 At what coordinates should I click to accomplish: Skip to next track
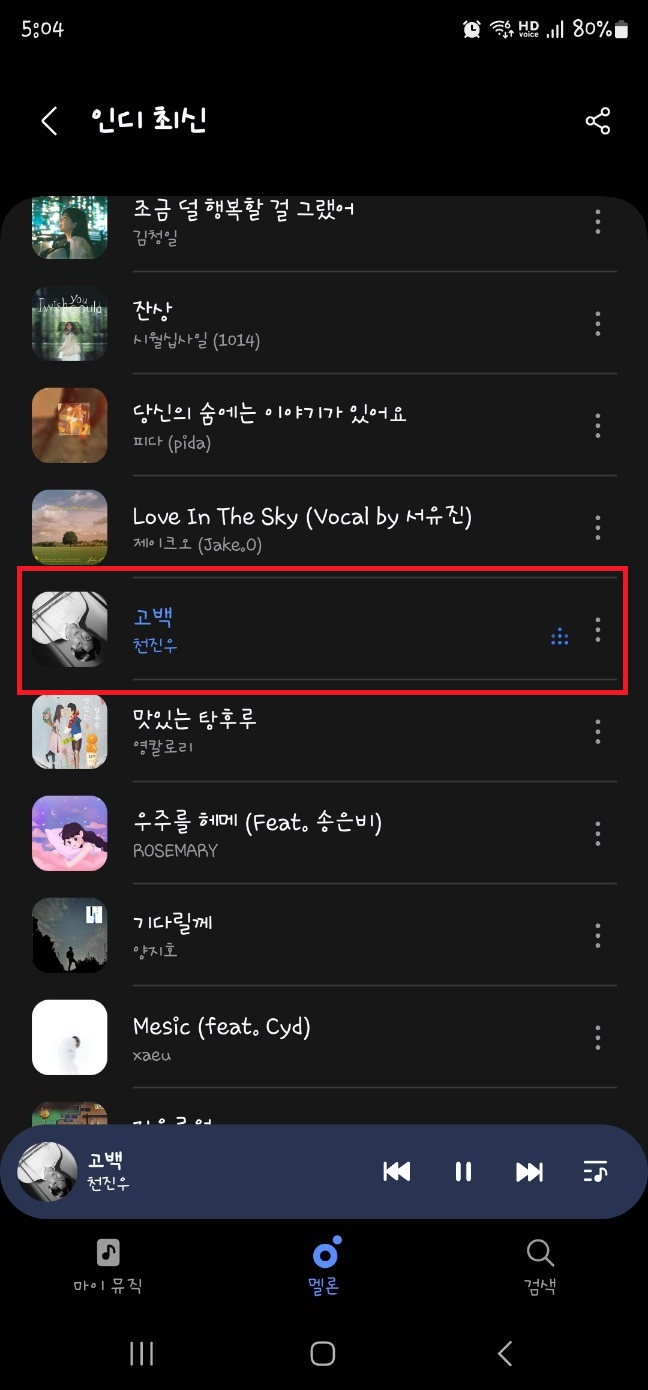click(529, 1172)
